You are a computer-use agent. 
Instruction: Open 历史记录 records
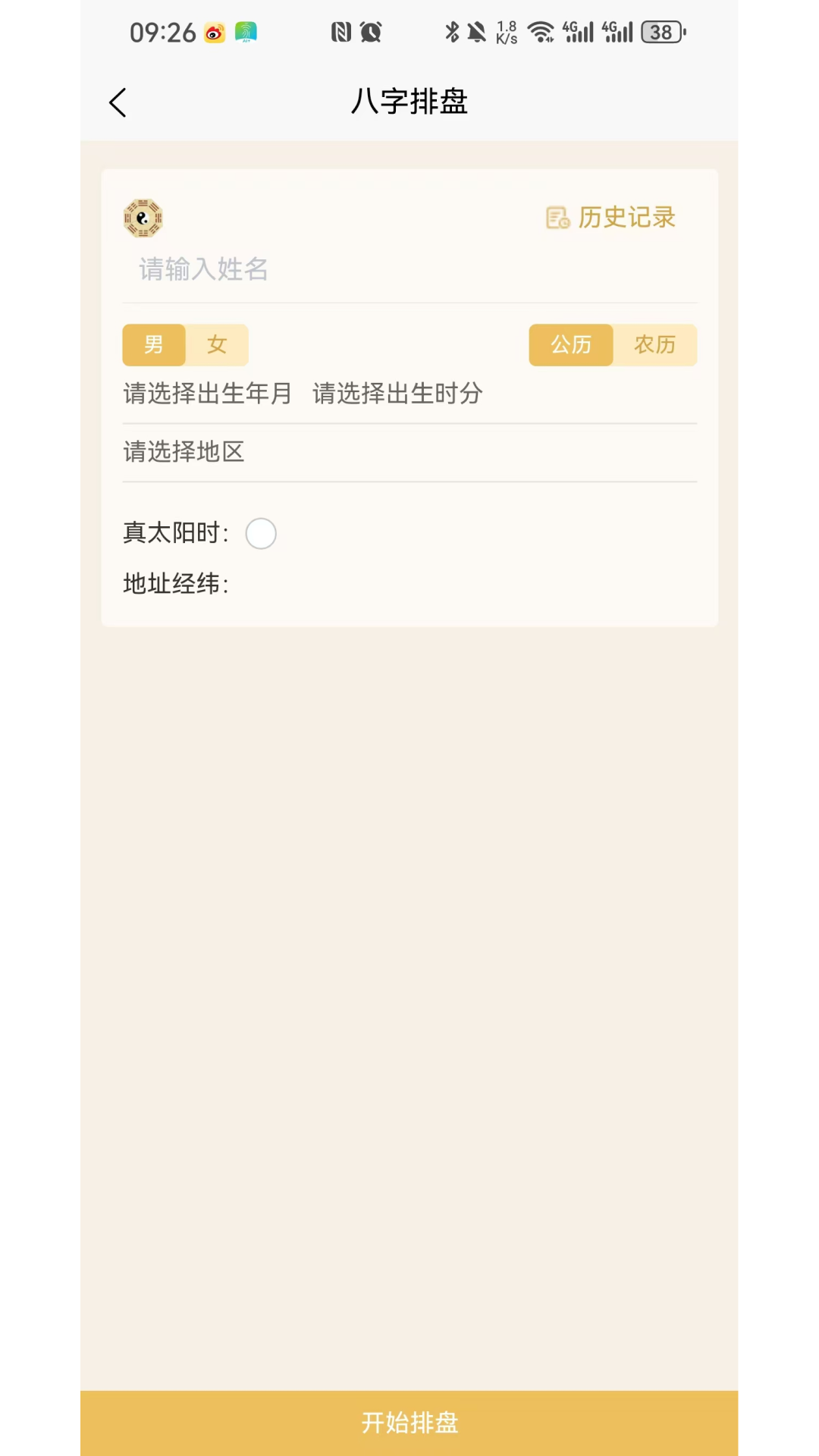[626, 218]
